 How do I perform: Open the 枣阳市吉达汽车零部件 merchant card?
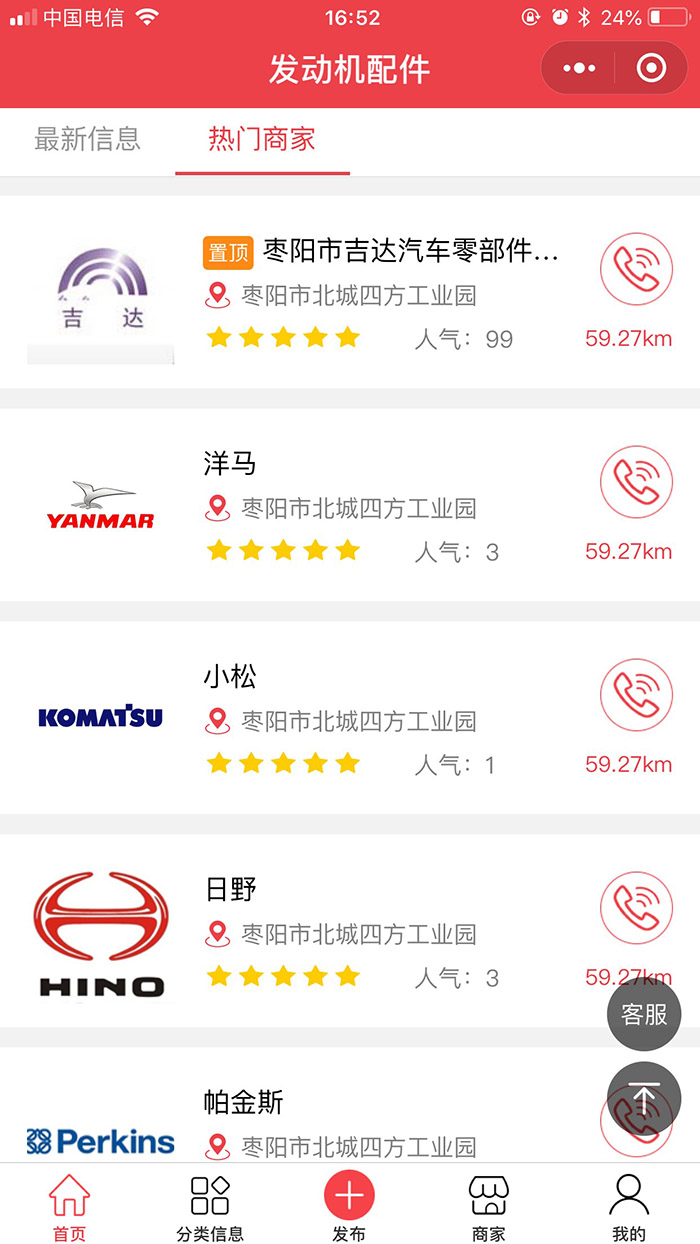[350, 291]
